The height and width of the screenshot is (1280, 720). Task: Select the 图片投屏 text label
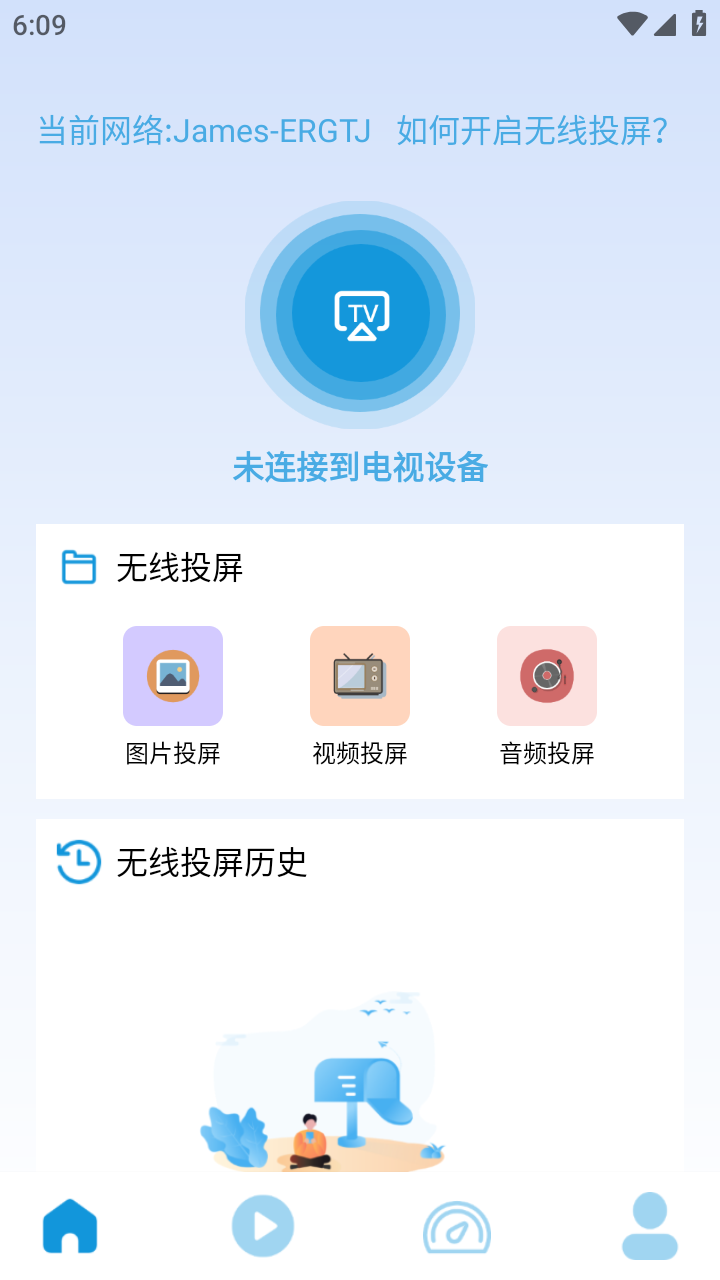[x=173, y=753]
